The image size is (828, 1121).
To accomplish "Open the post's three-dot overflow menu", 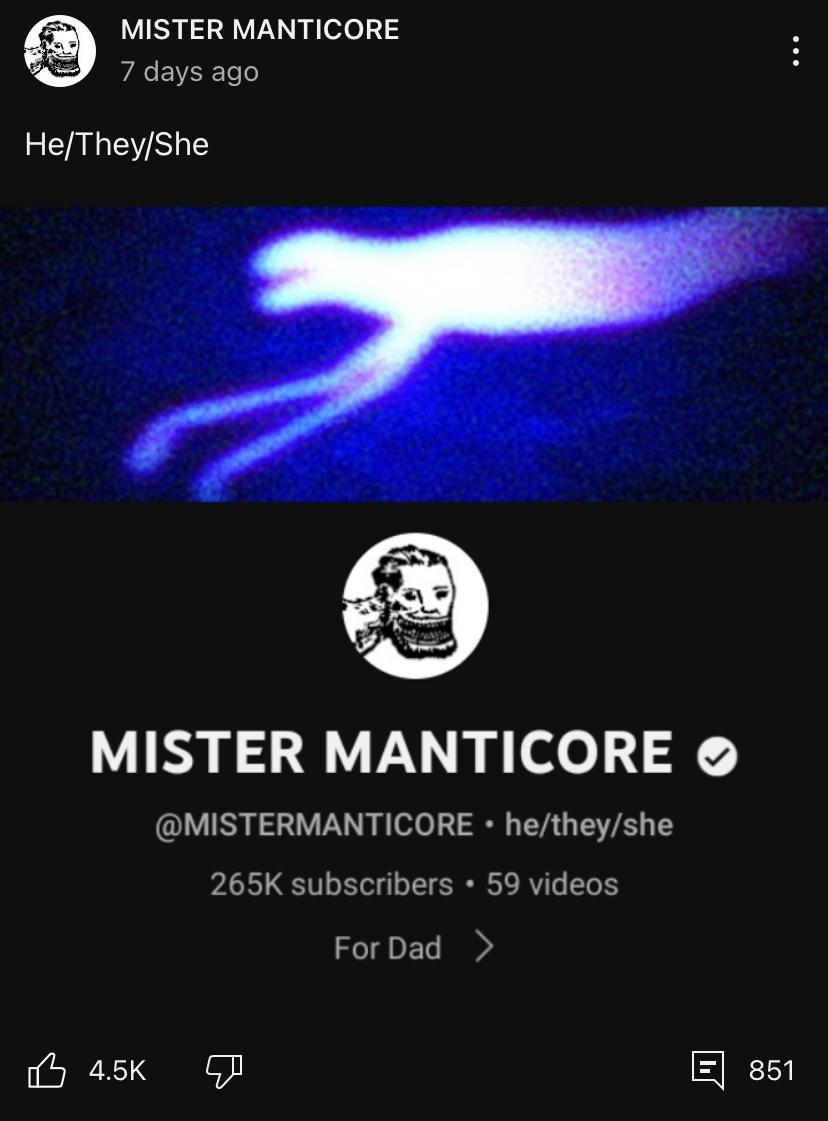I will point(795,51).
